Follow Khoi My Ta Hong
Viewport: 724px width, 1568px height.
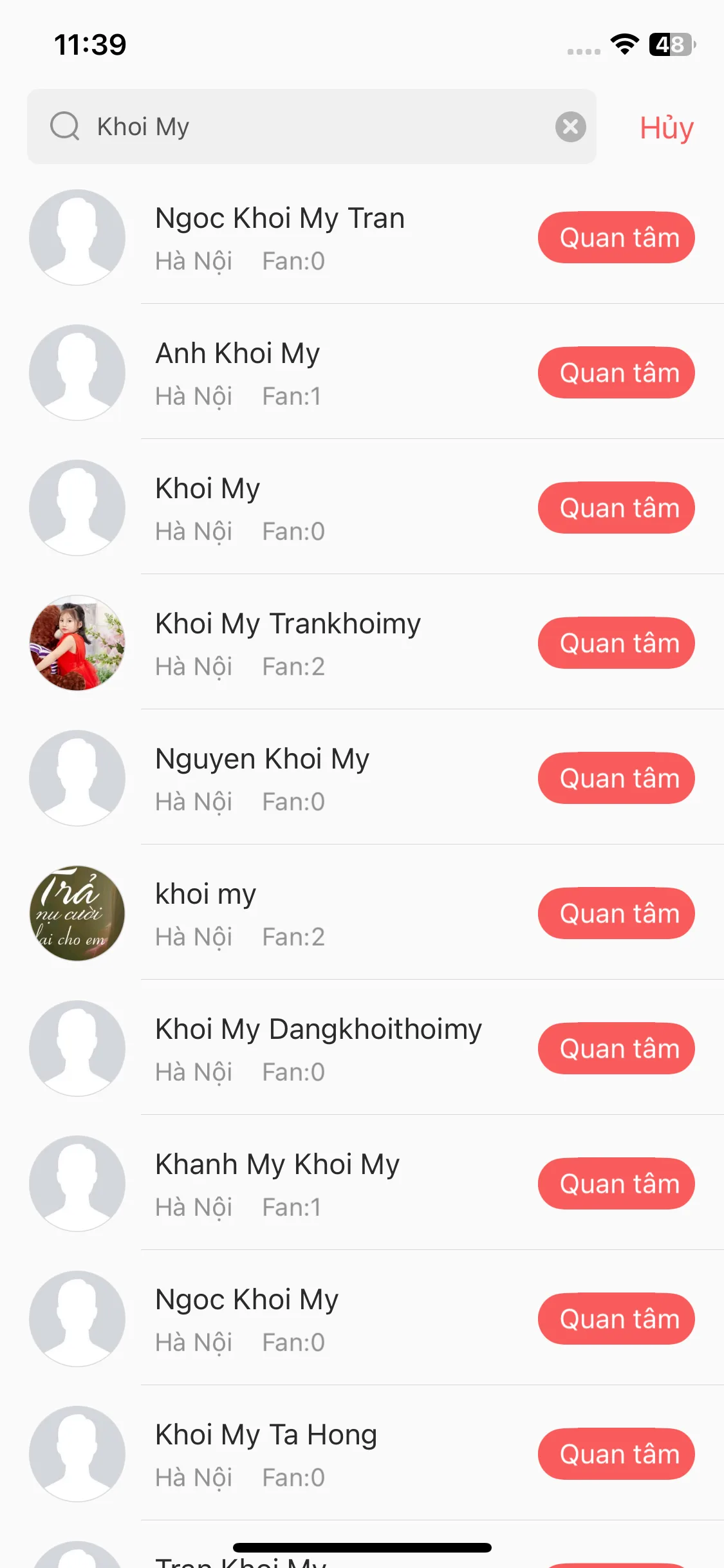[616, 1454]
